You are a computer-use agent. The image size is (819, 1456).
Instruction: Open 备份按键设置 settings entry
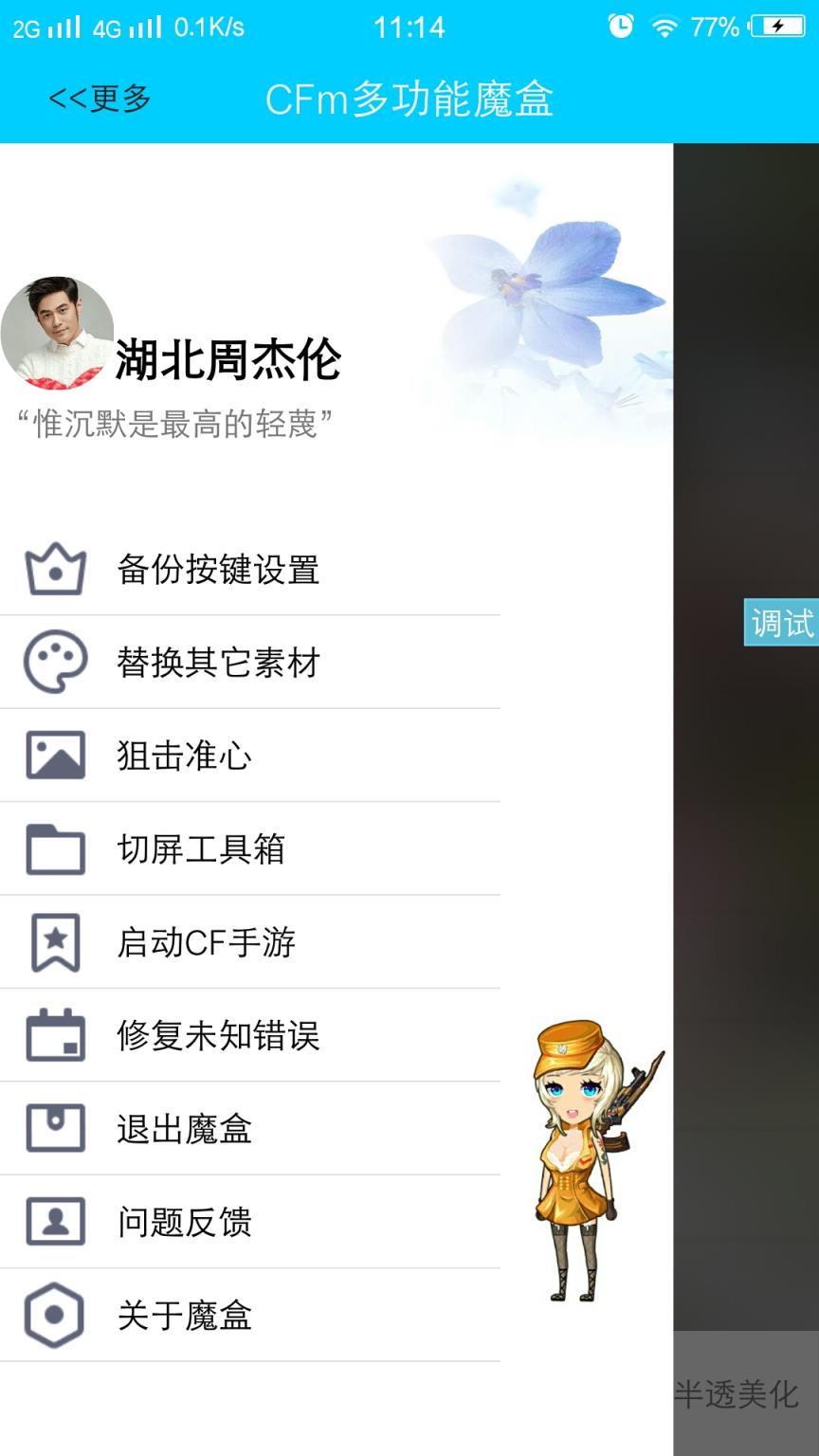pyautogui.click(x=220, y=569)
